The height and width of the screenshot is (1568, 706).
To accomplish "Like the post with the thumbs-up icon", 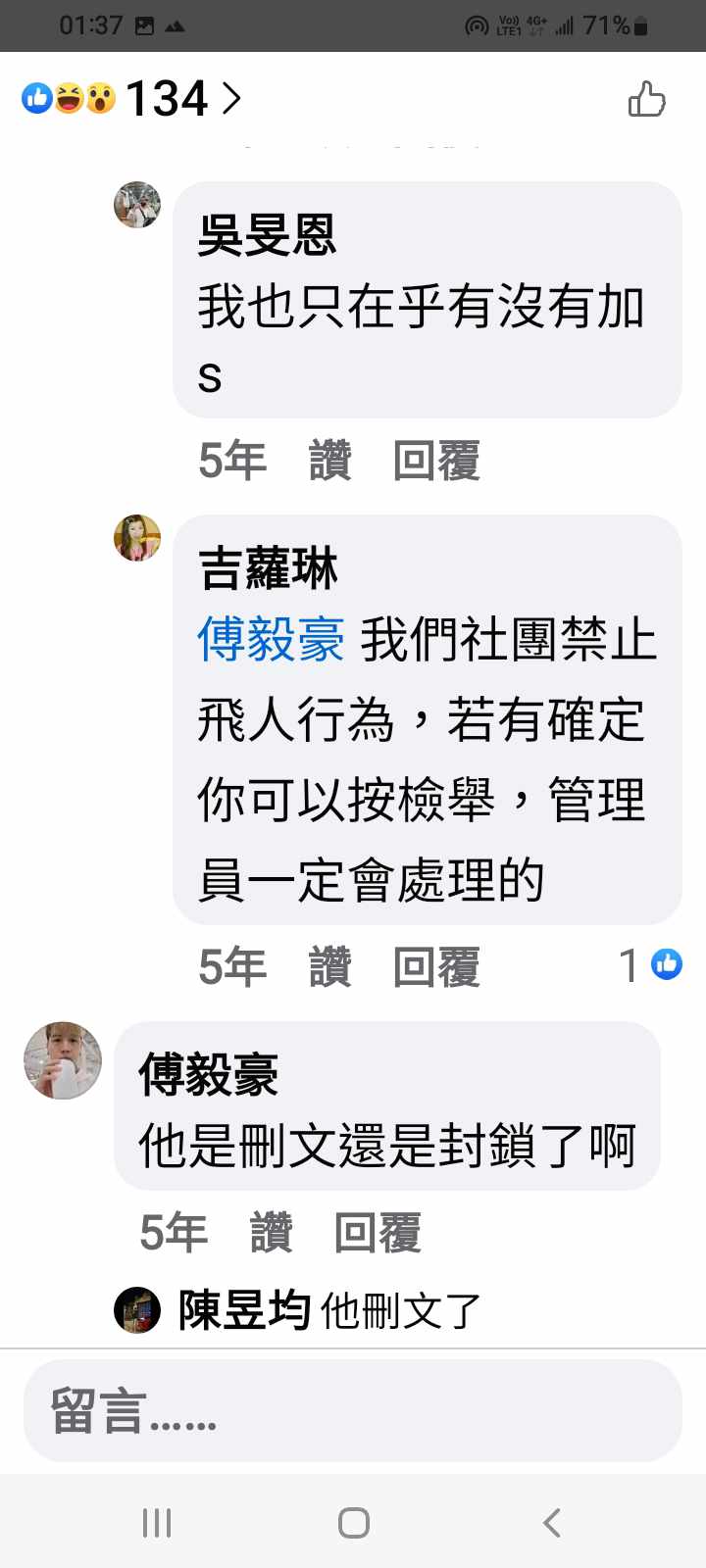I will [x=646, y=99].
